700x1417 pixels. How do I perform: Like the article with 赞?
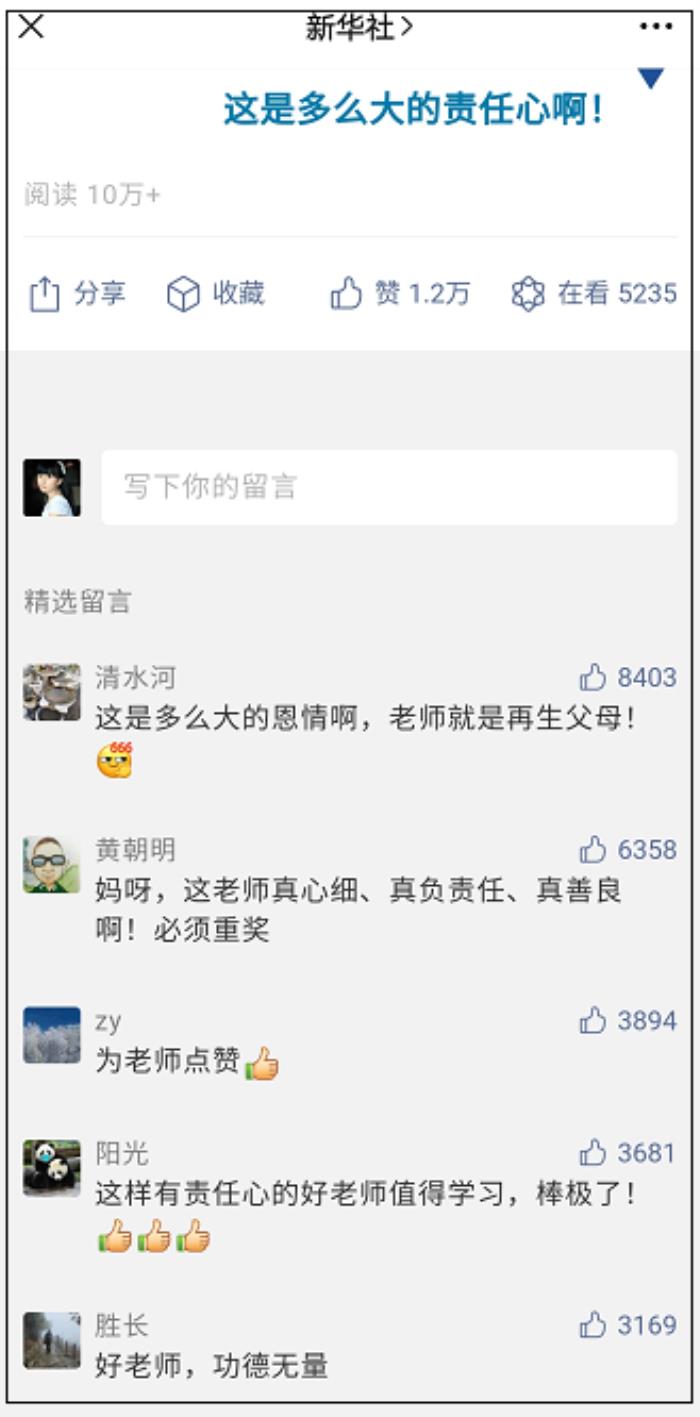click(399, 294)
